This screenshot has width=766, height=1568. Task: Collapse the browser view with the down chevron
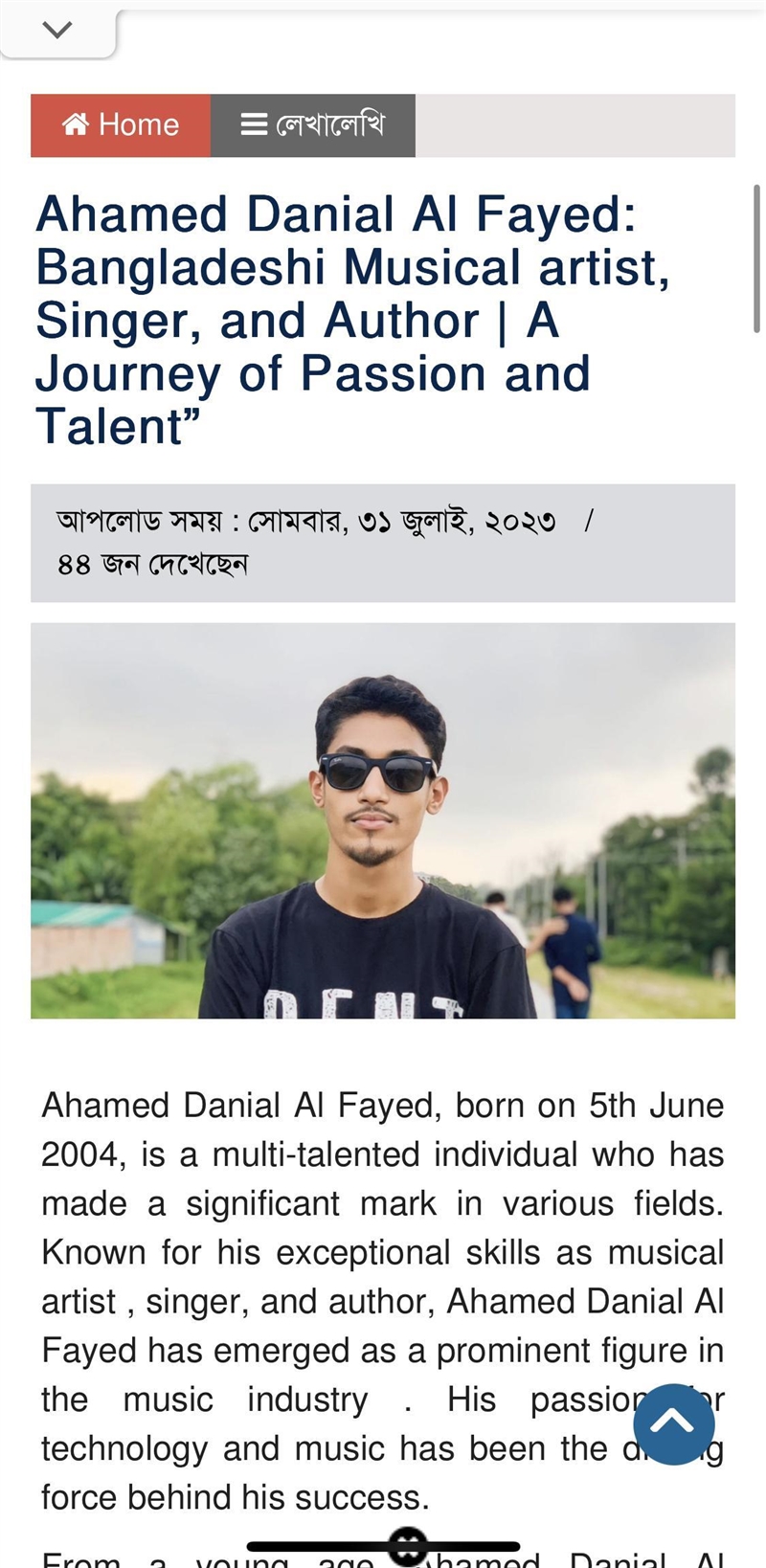[57, 31]
